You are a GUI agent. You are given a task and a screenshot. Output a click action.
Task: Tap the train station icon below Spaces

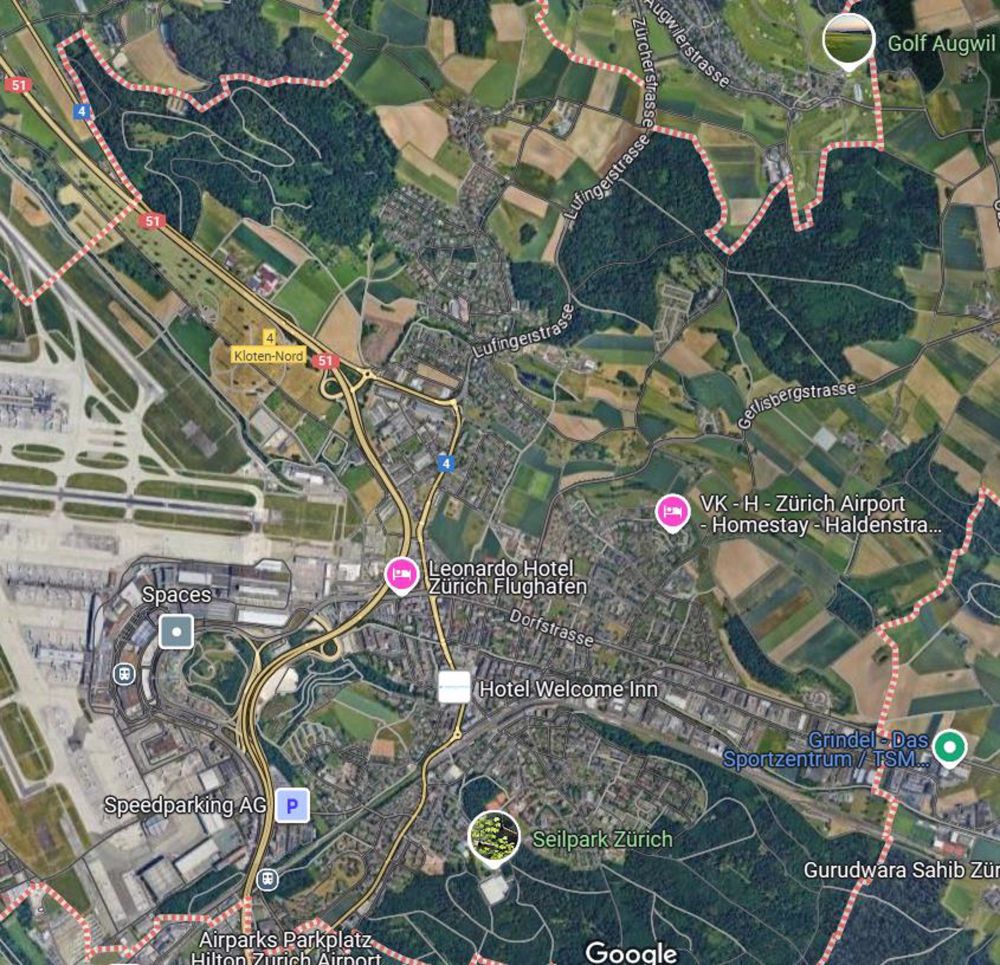[x=125, y=672]
